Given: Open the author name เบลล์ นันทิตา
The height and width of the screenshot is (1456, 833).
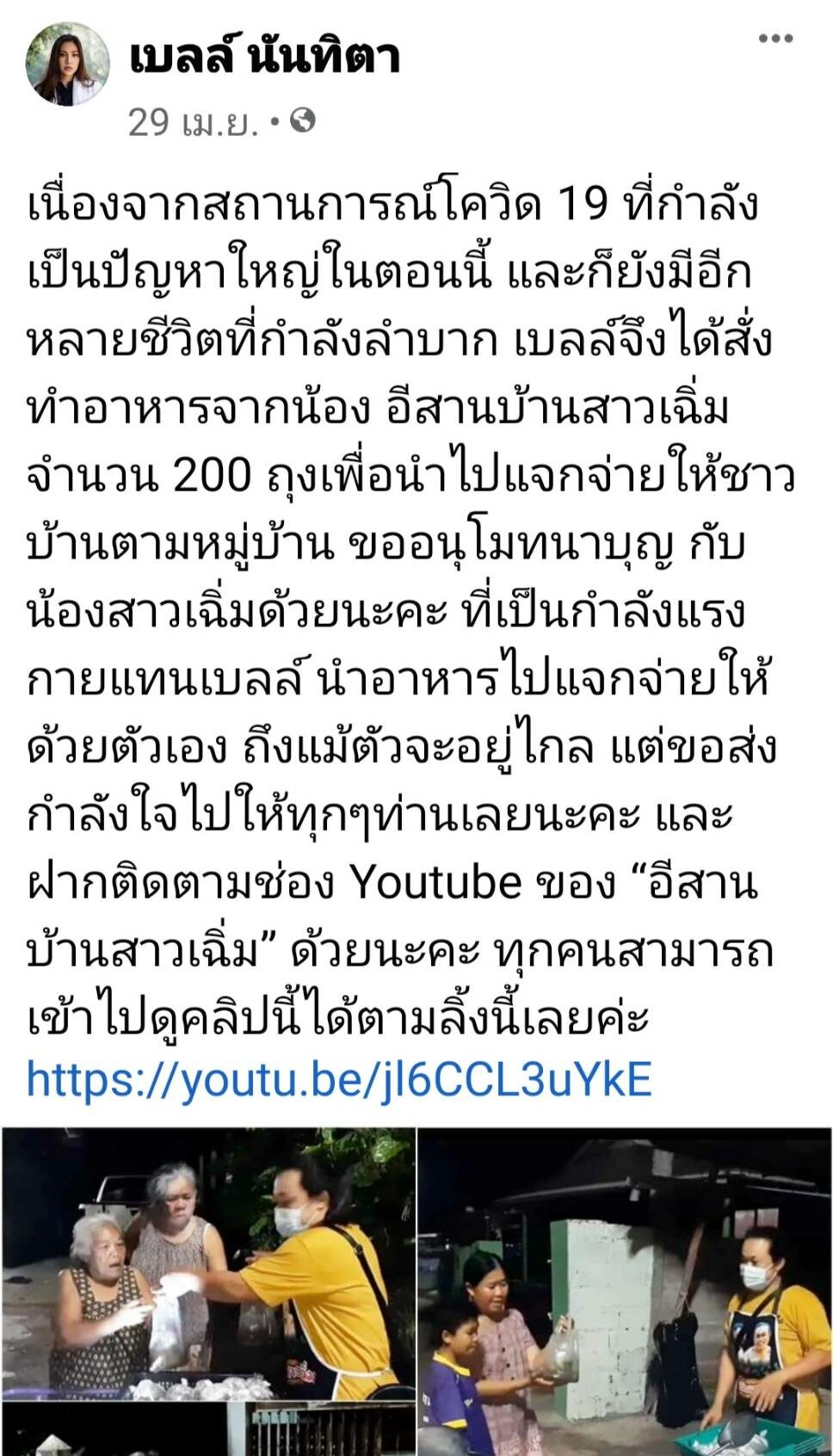Looking at the screenshot, I should [265, 55].
